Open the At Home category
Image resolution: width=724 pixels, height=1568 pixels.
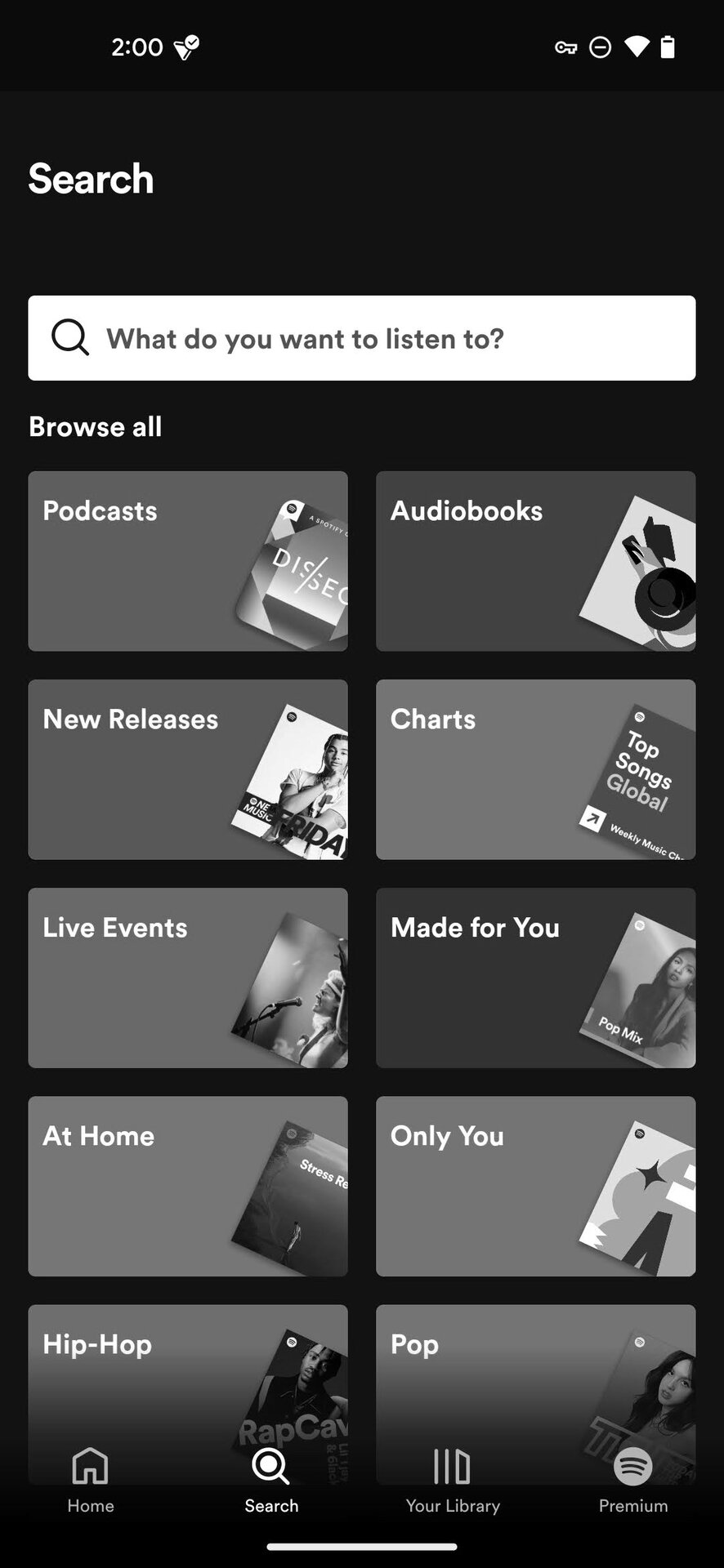[x=187, y=1186]
